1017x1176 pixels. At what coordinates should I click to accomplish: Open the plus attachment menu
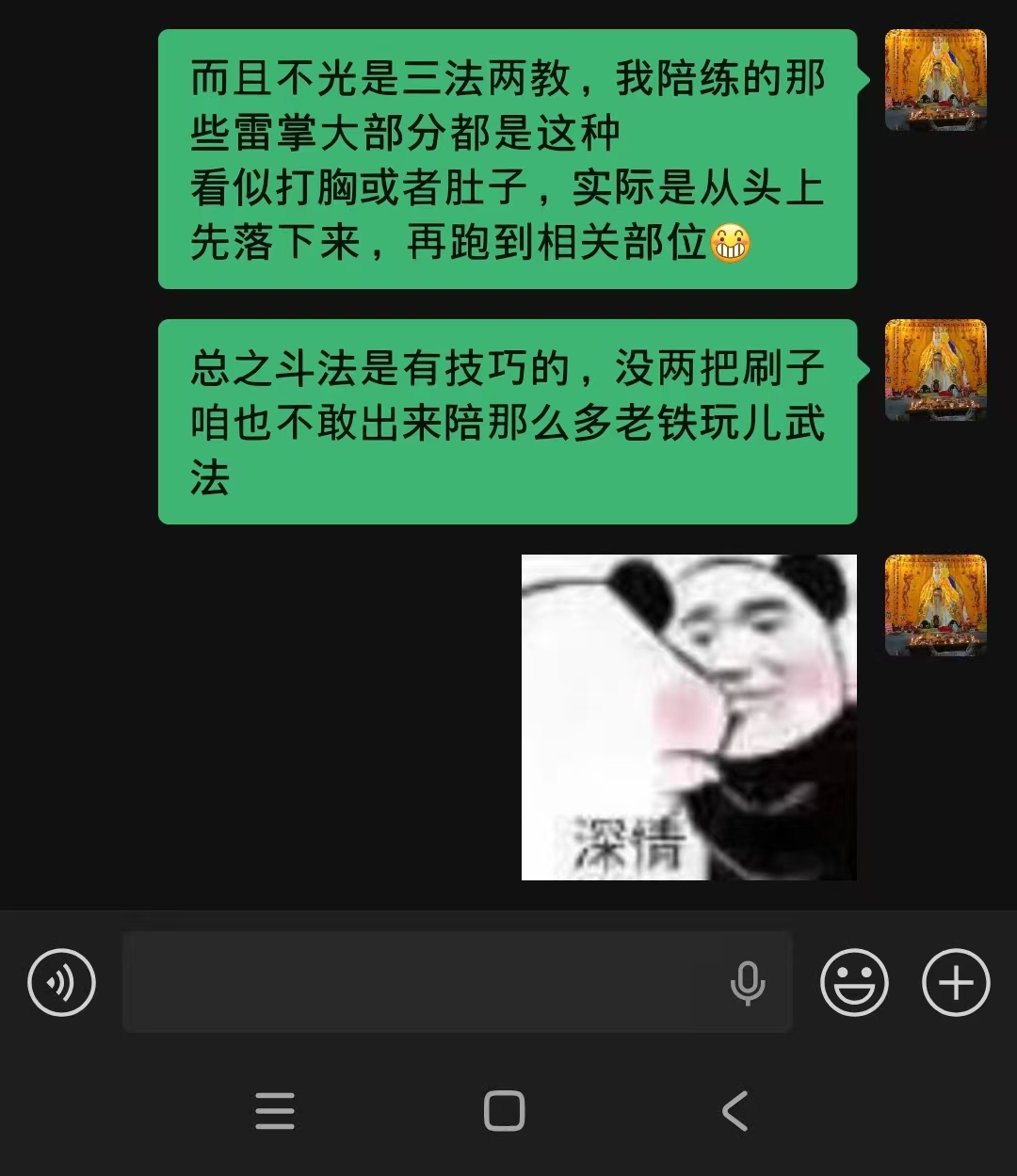coord(955,982)
